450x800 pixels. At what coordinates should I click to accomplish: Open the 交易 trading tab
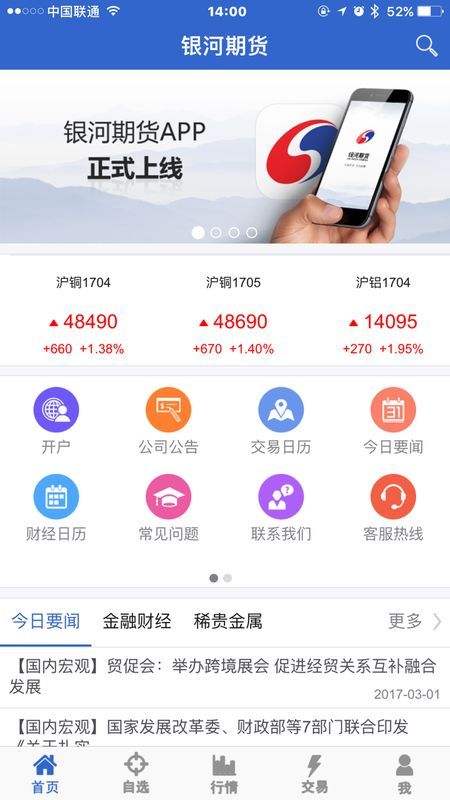314,773
